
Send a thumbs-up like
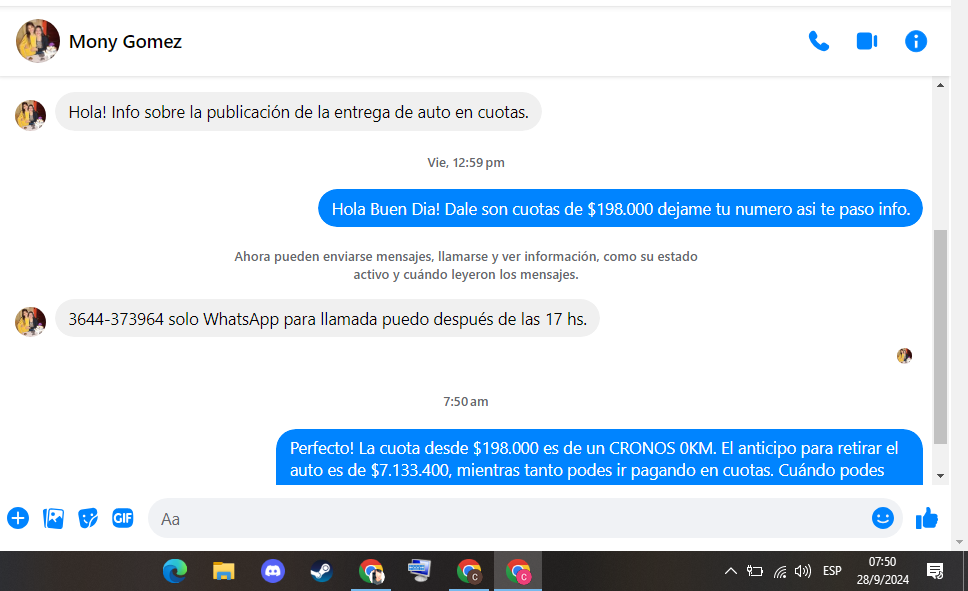(x=927, y=518)
